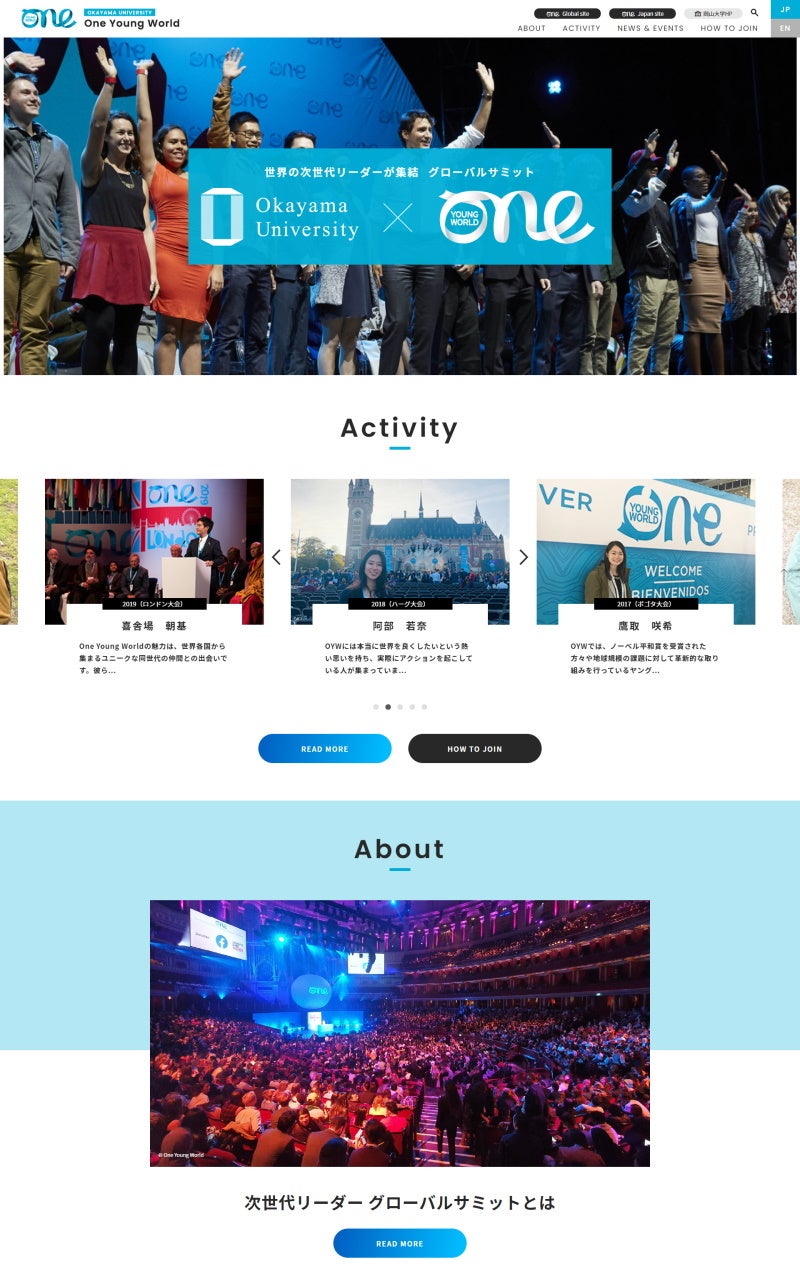Open the ACTIVITY navigation item
800x1269 pixels.
(582, 28)
